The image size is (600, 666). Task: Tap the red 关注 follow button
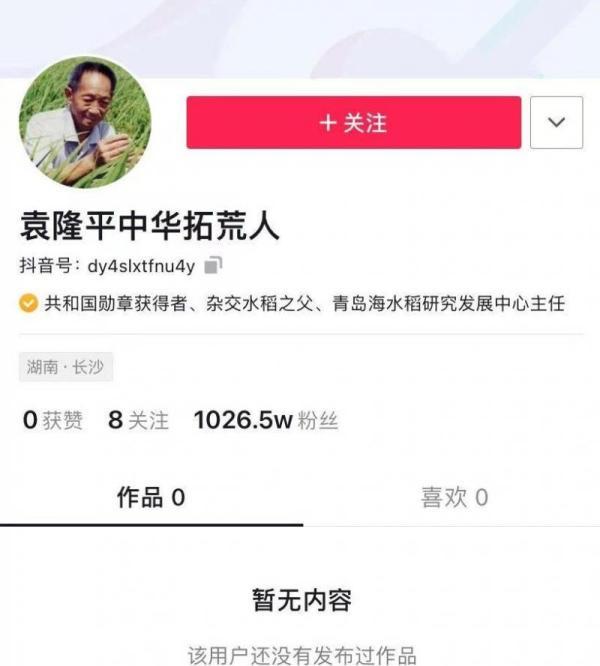(353, 122)
